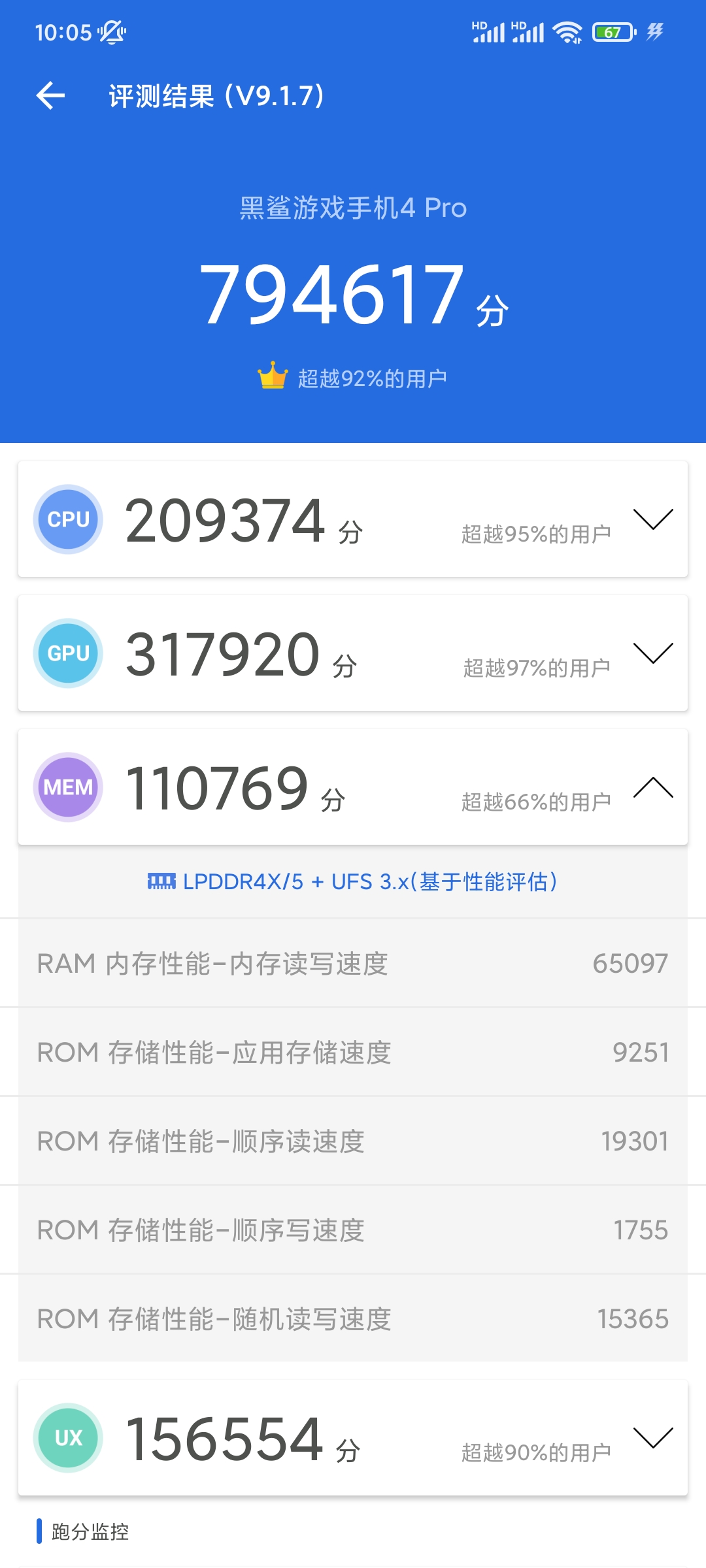Expand the CPU score details

point(652,519)
